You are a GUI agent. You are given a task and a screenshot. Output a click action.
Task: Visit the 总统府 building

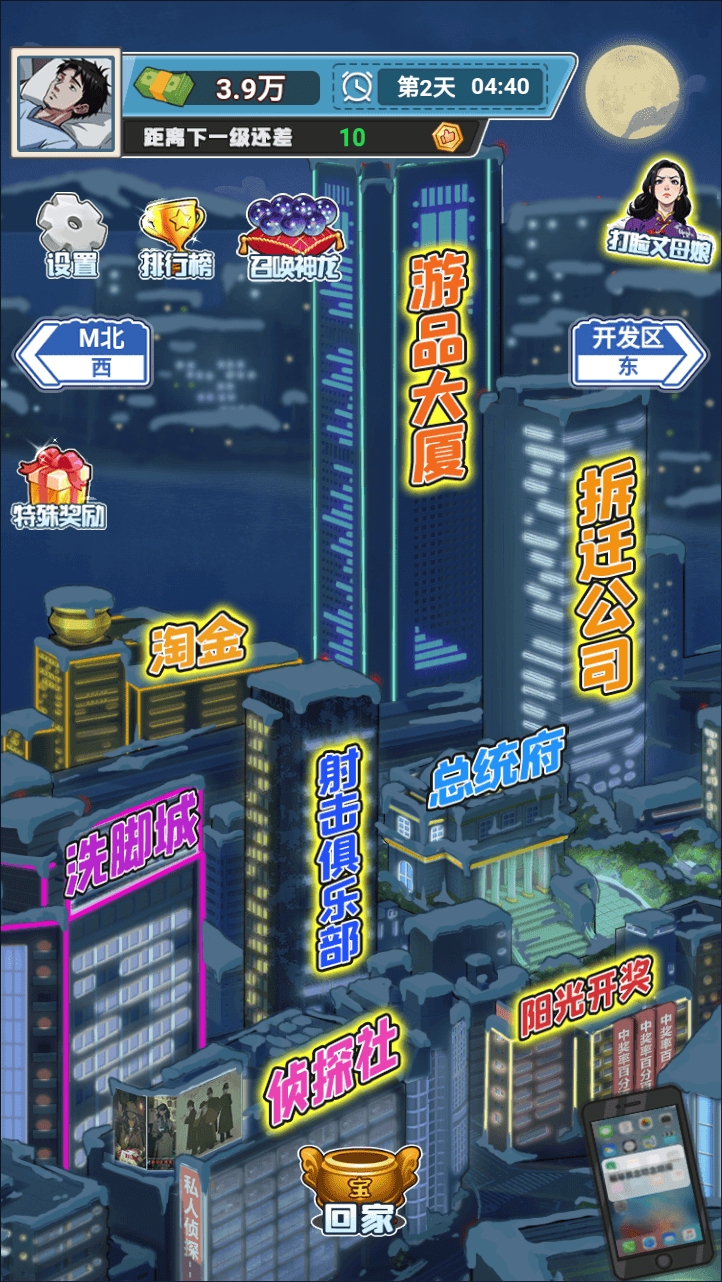coord(497,767)
